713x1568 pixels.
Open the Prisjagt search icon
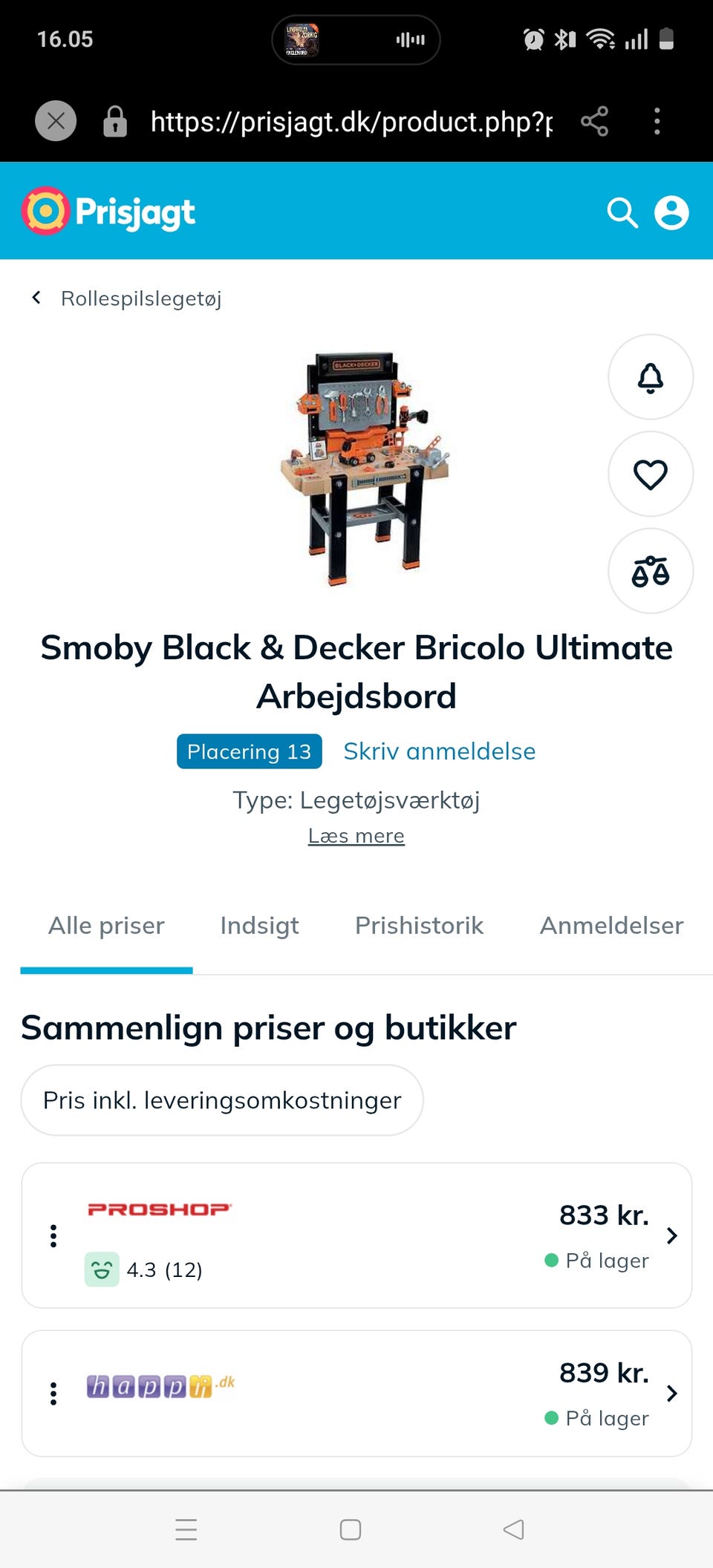pos(622,212)
